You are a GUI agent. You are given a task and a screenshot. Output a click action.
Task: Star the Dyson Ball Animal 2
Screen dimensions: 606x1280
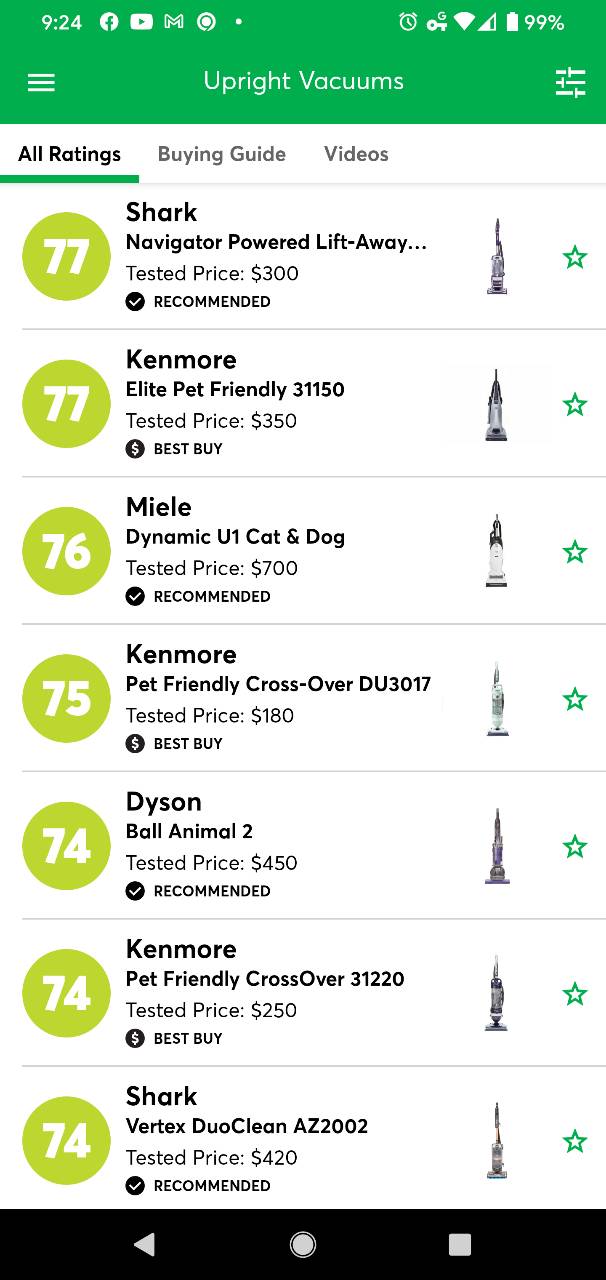pyautogui.click(x=575, y=846)
